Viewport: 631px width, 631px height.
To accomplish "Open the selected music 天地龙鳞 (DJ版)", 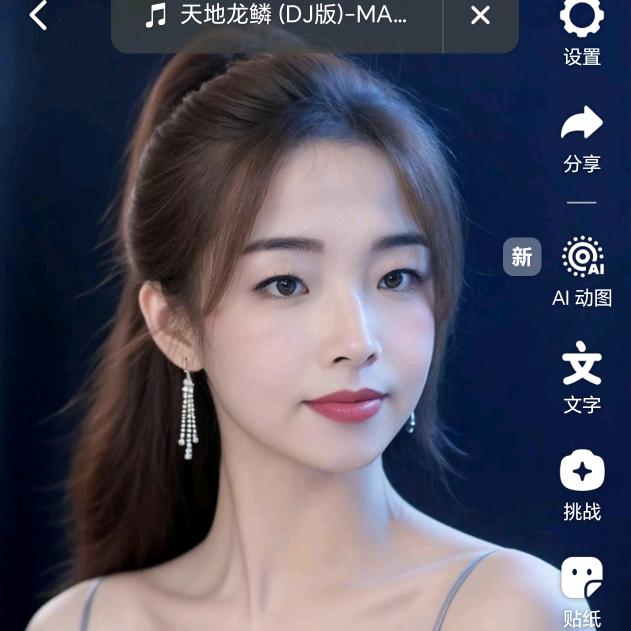I will coord(277,16).
